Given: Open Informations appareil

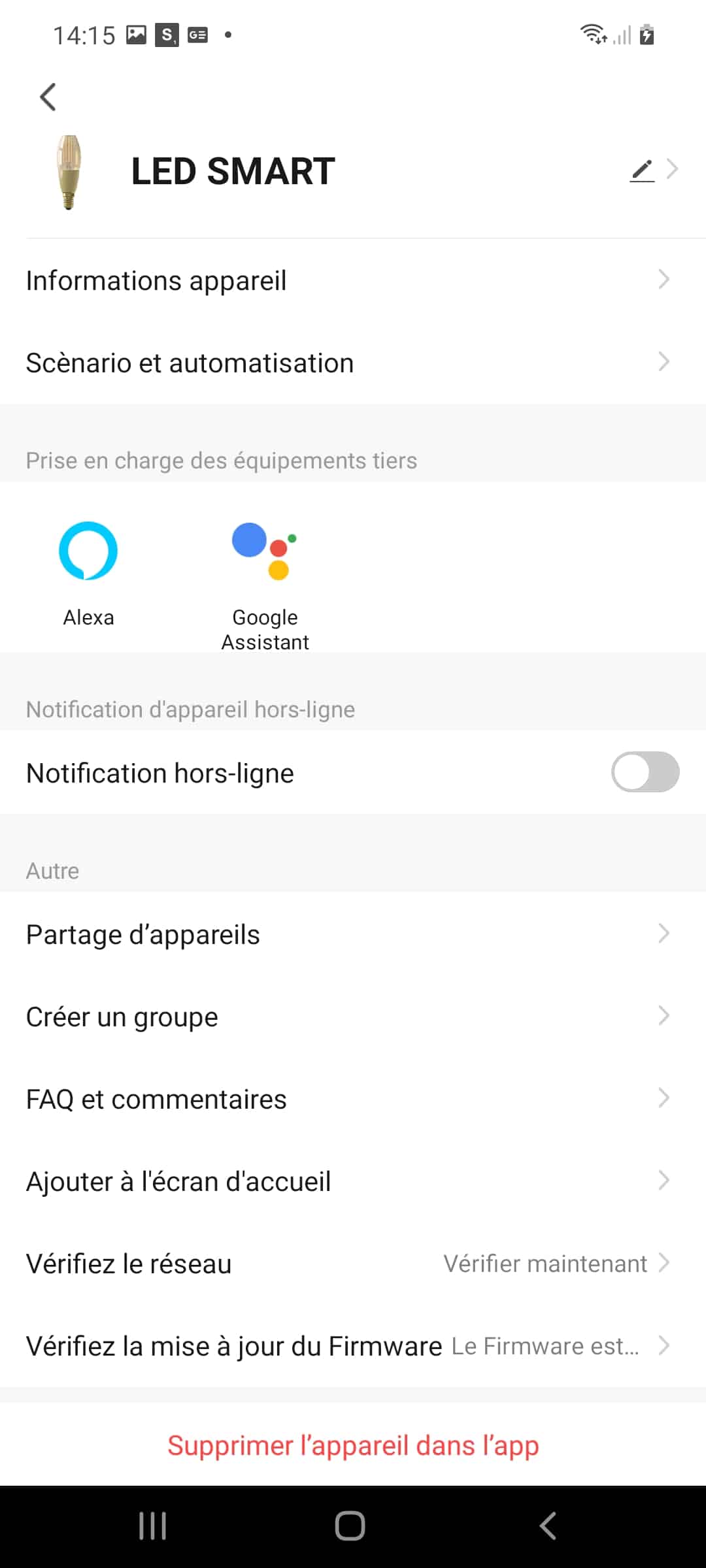Looking at the screenshot, I should [x=353, y=280].
